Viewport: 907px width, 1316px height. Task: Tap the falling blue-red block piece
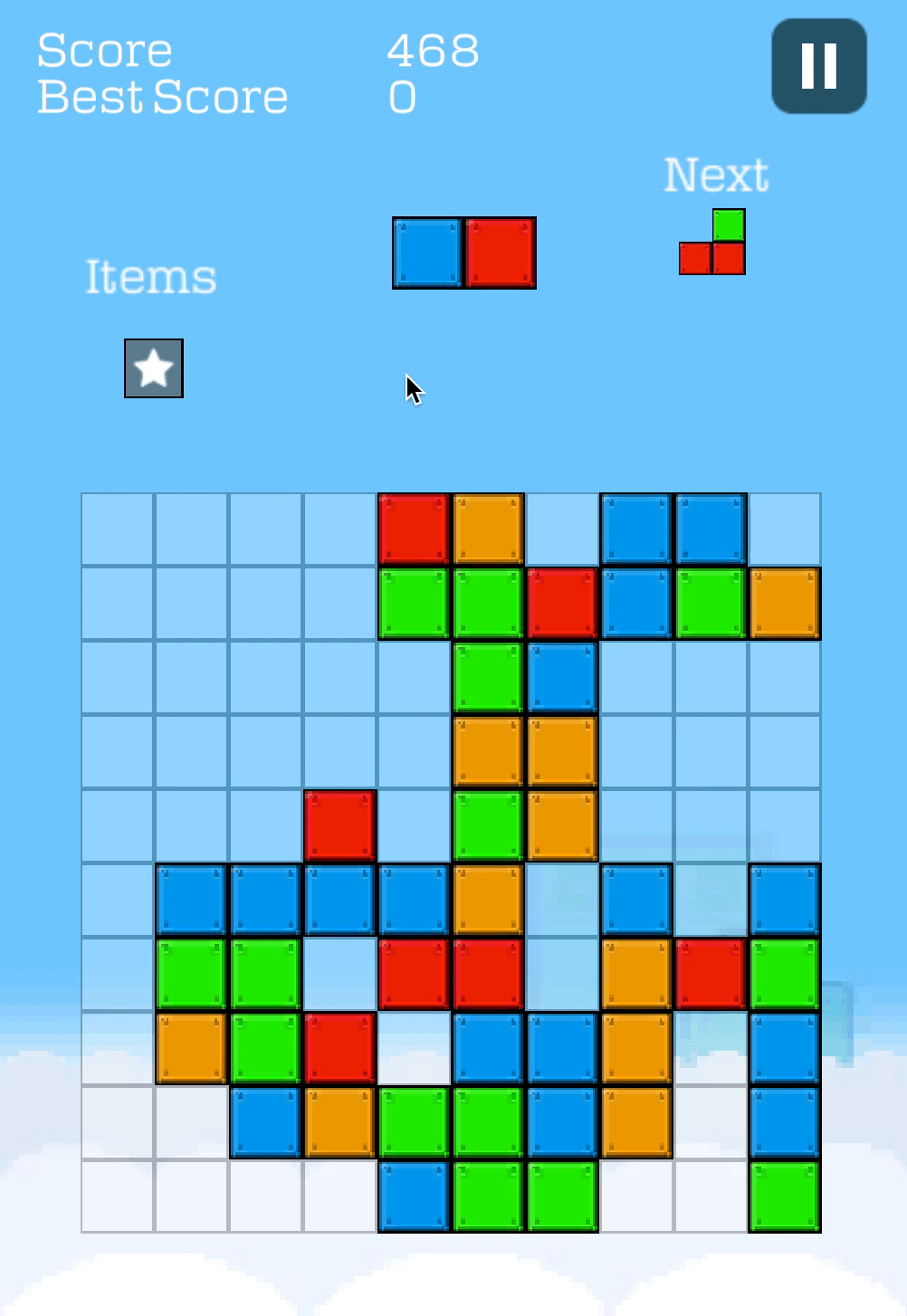463,253
